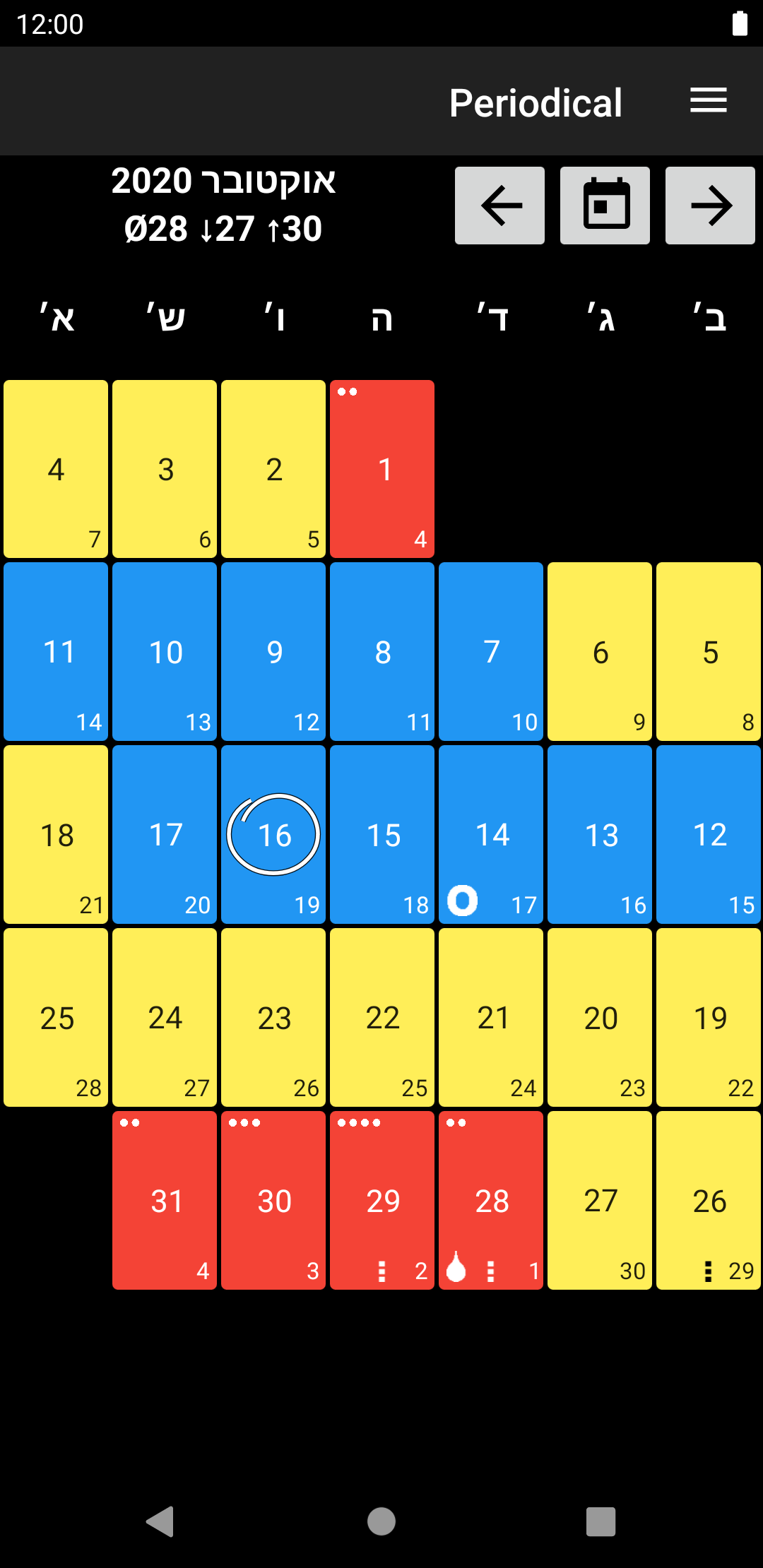Return to the home screen

pos(381,1521)
